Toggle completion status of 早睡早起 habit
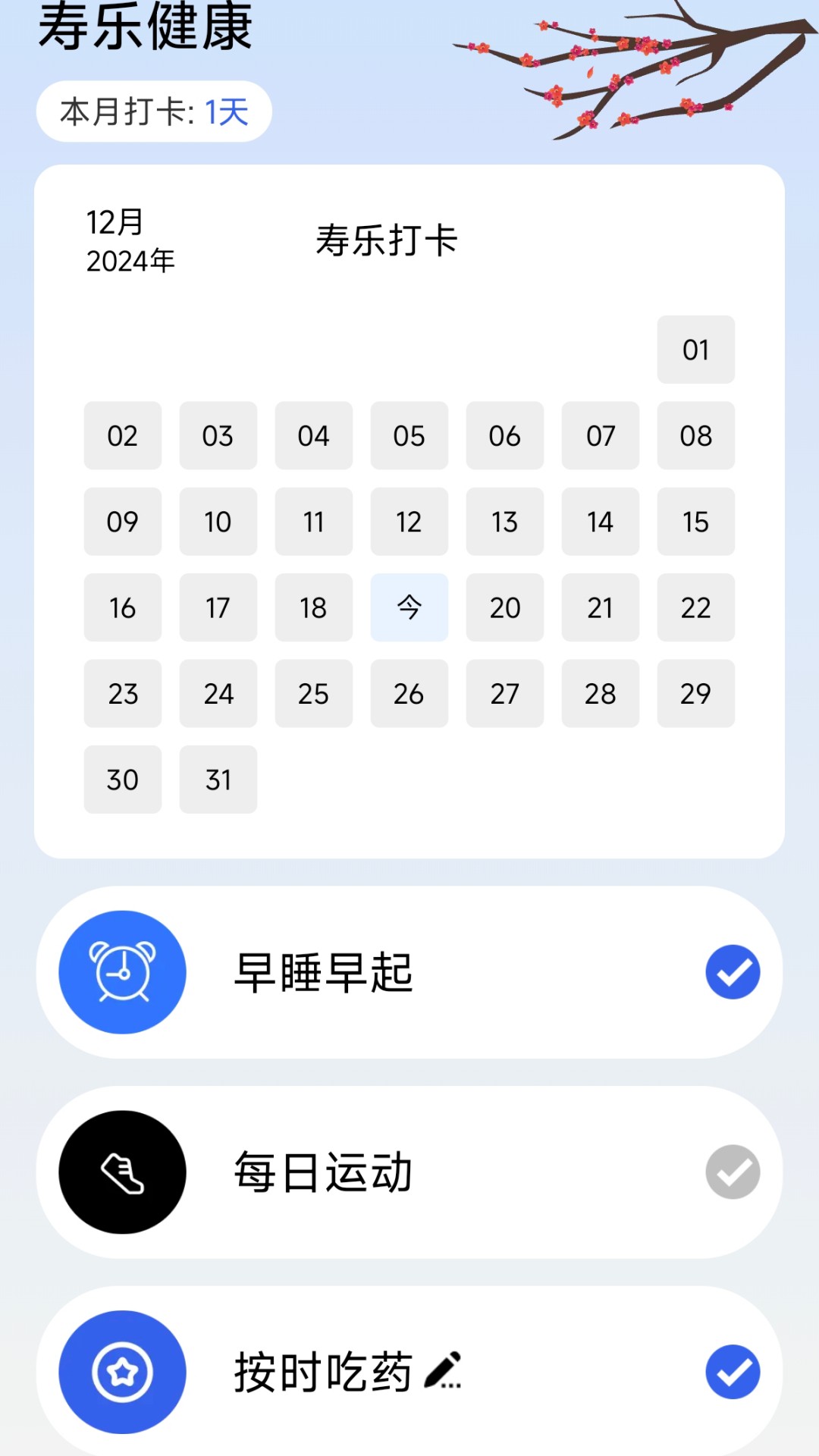 [x=731, y=971]
